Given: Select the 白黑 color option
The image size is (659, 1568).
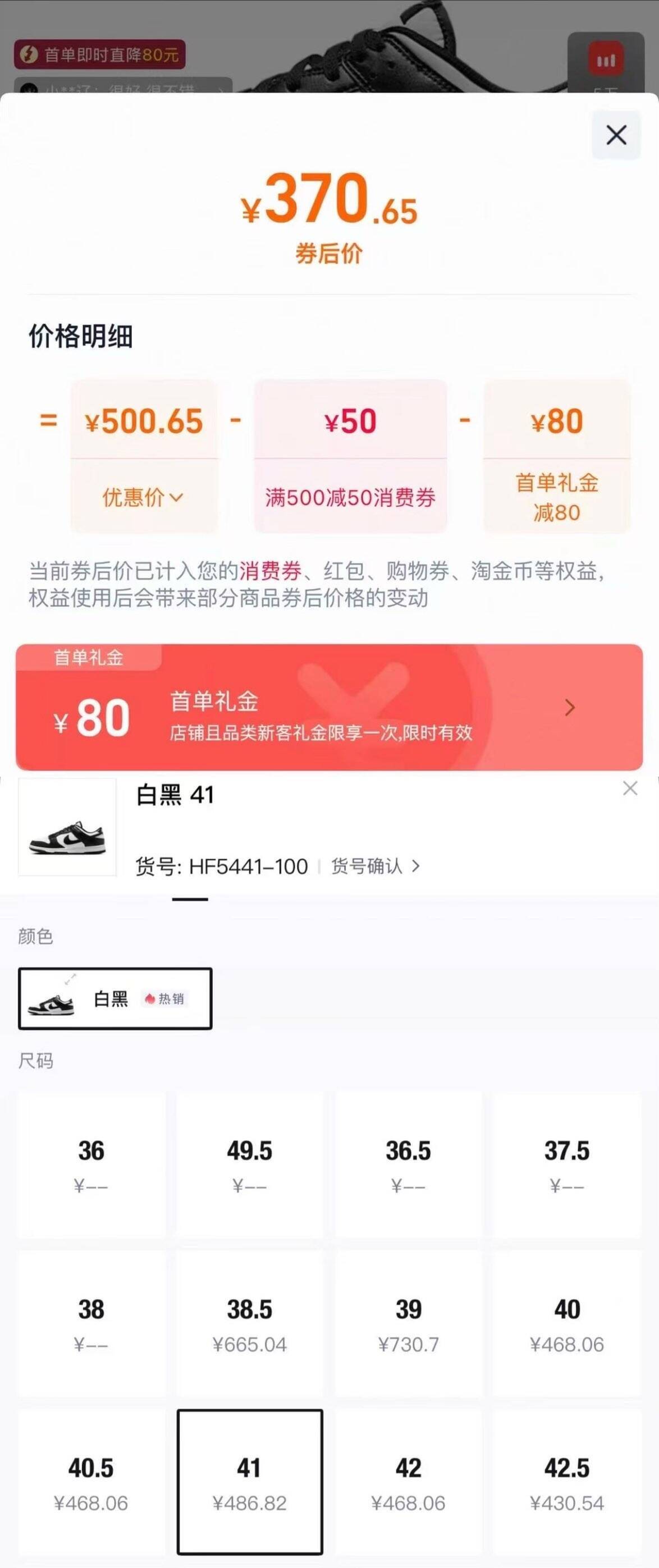Looking at the screenshot, I should tap(115, 998).
